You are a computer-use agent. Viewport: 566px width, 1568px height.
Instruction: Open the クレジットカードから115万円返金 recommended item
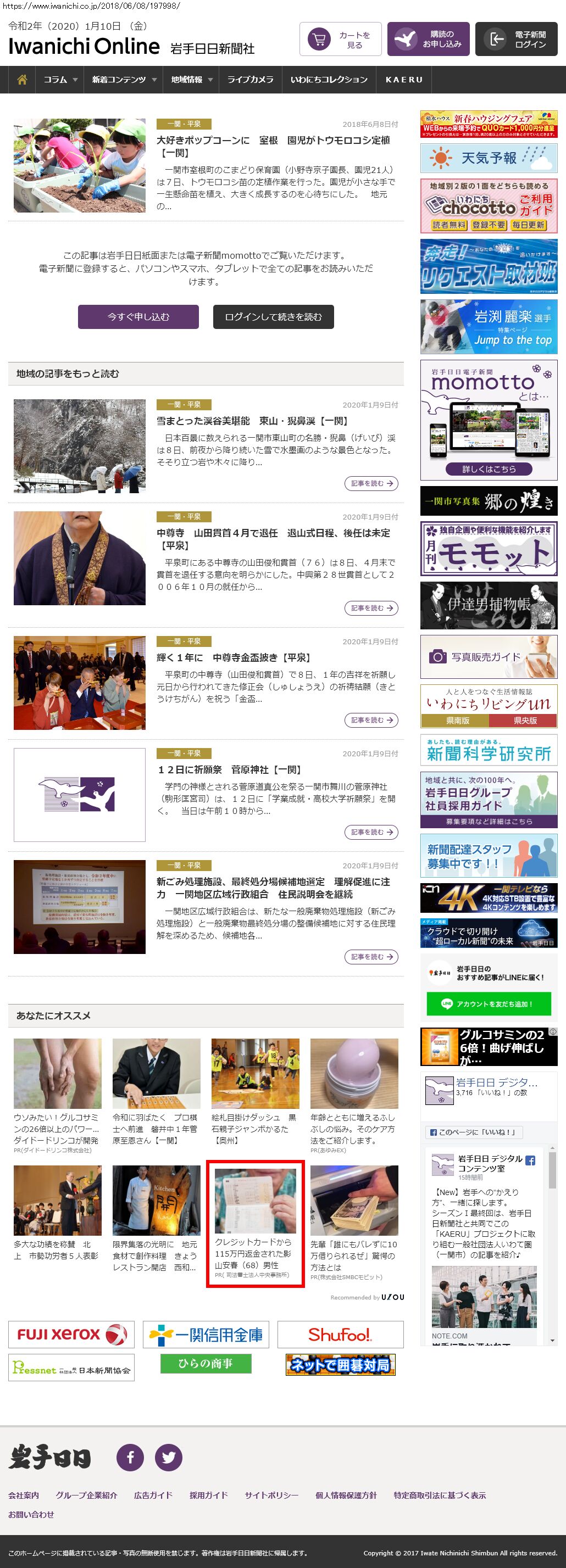pos(256,1225)
